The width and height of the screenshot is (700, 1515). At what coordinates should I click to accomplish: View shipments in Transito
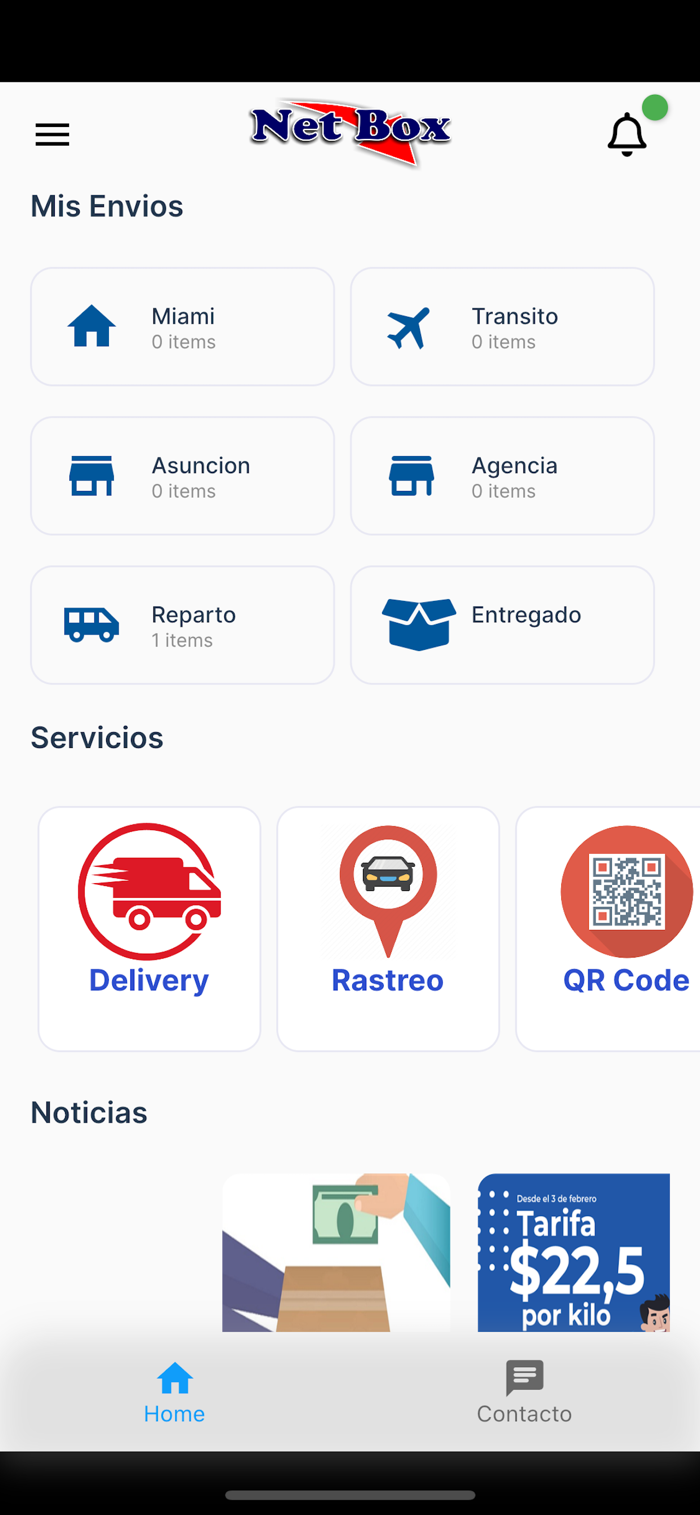[x=502, y=326]
